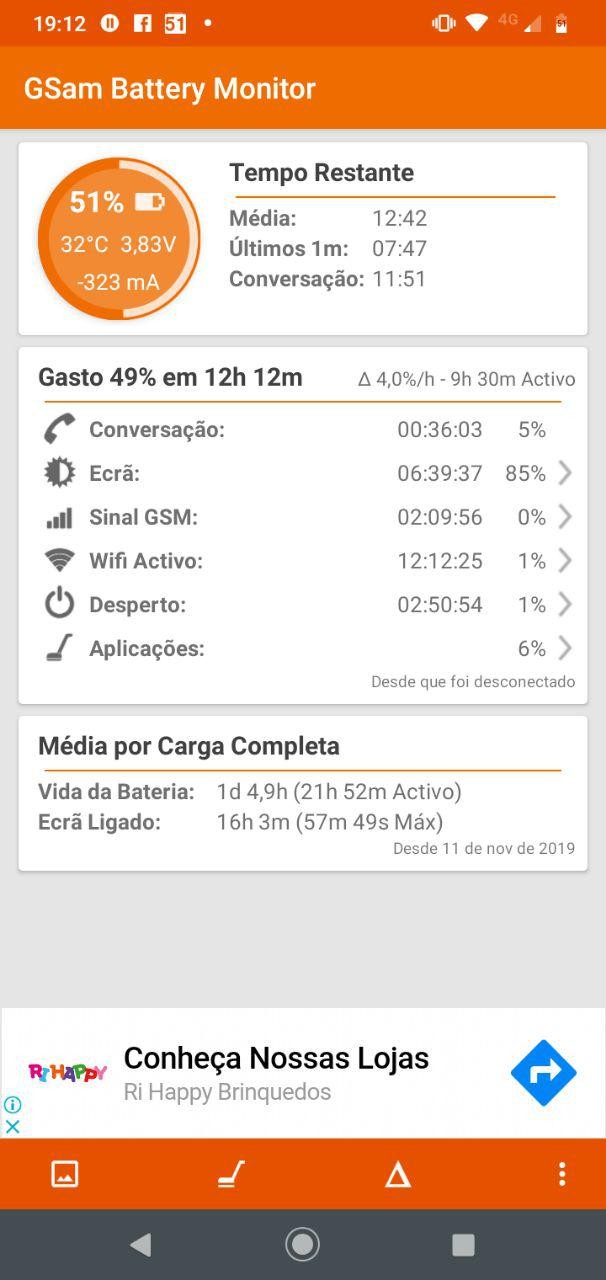Open the ad info icon

pyautogui.click(x=13, y=1104)
